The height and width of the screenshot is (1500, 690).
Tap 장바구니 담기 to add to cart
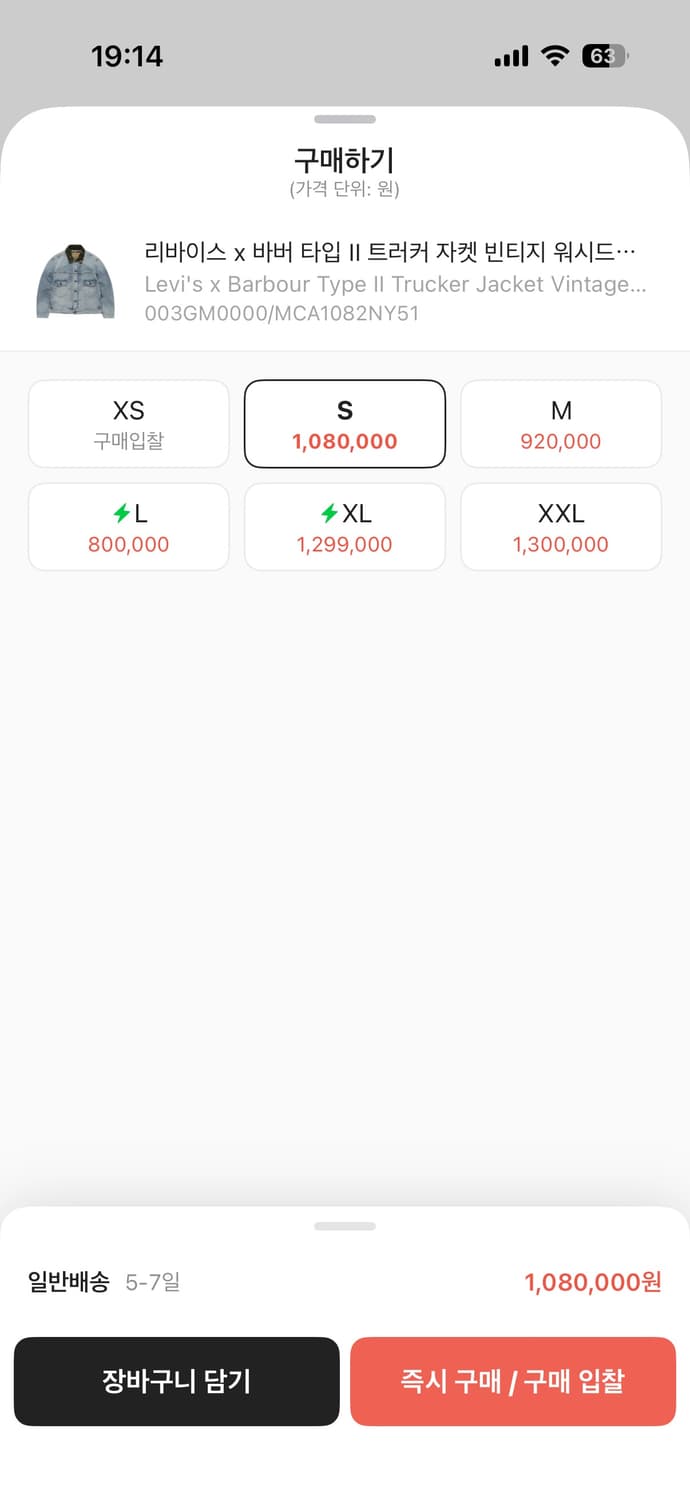click(177, 1381)
